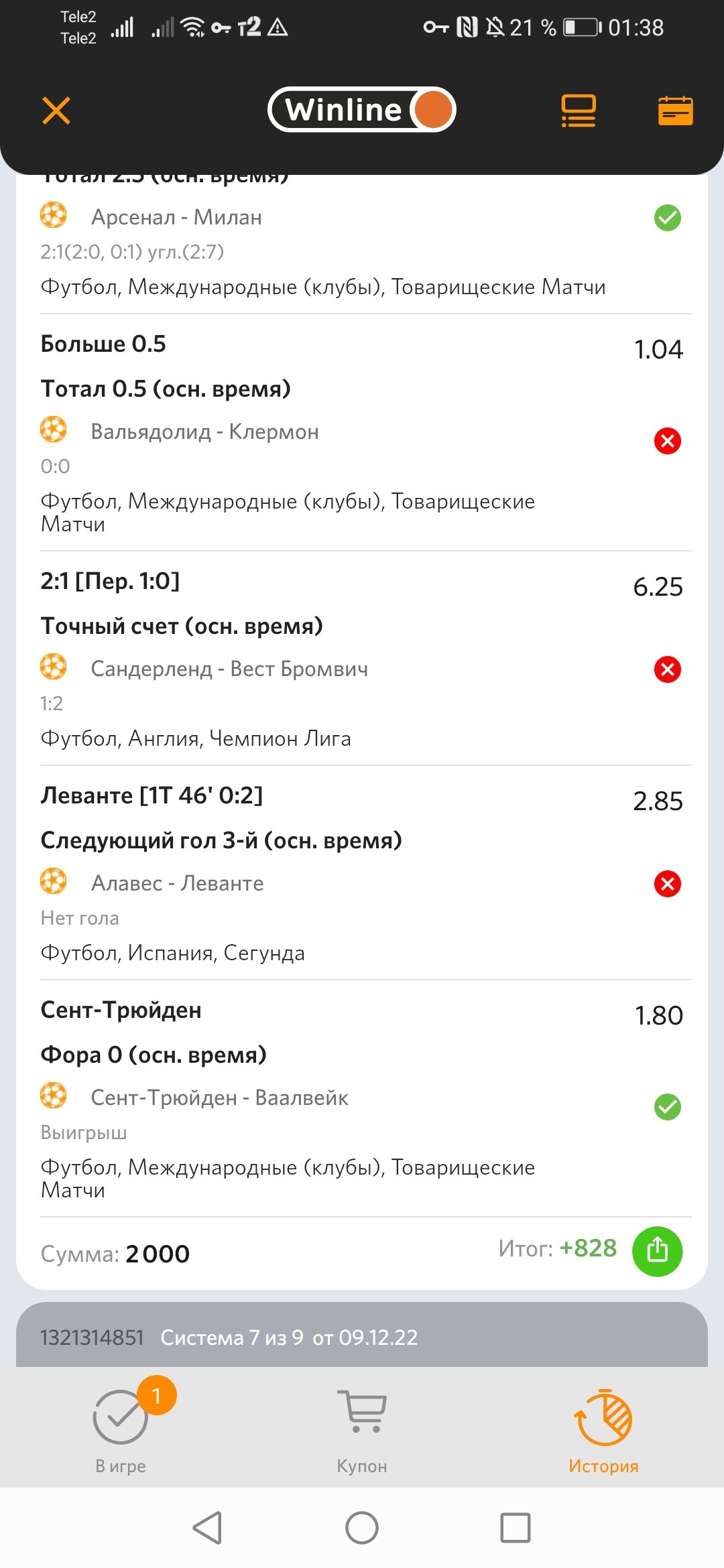Select the История tab
The width and height of the screenshot is (724, 1568).
coord(603,1427)
